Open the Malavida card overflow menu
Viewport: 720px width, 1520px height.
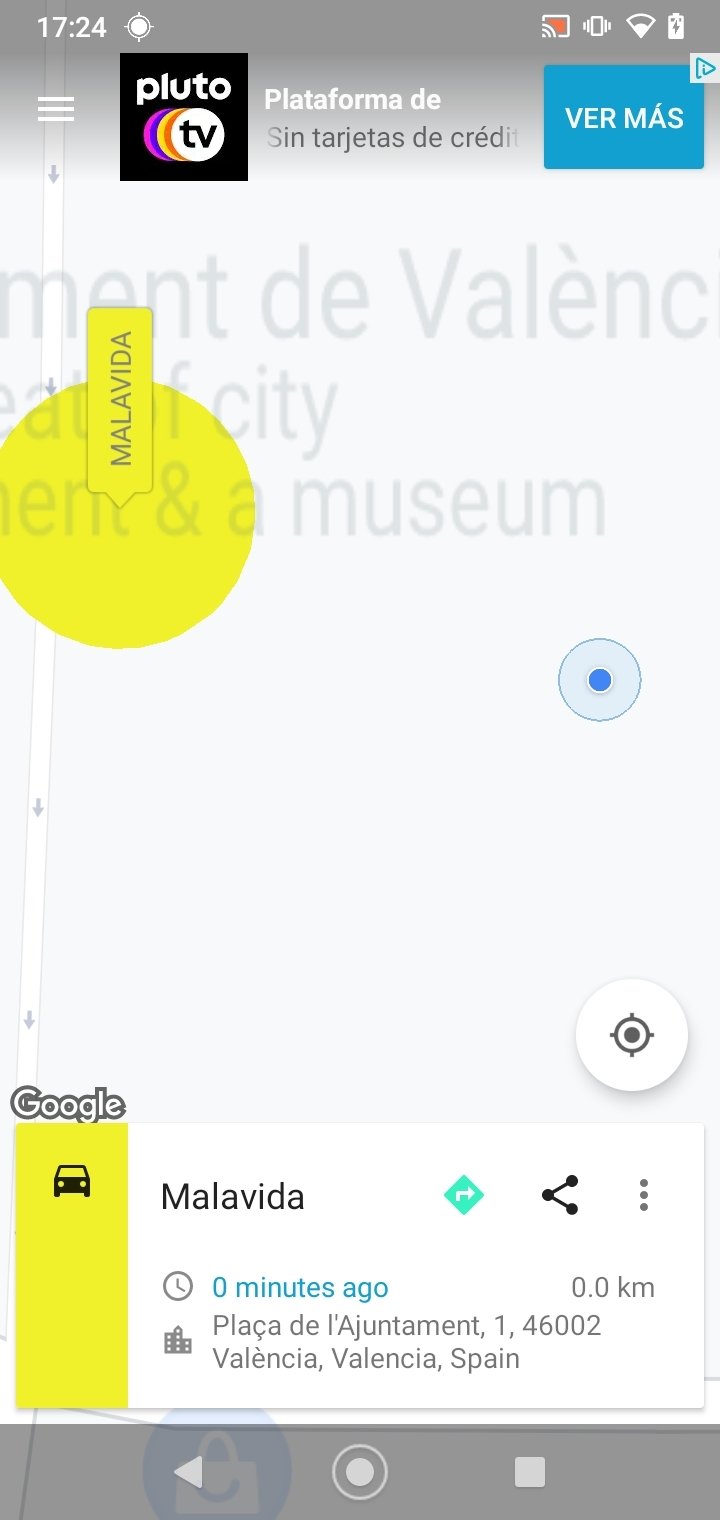click(x=644, y=1195)
